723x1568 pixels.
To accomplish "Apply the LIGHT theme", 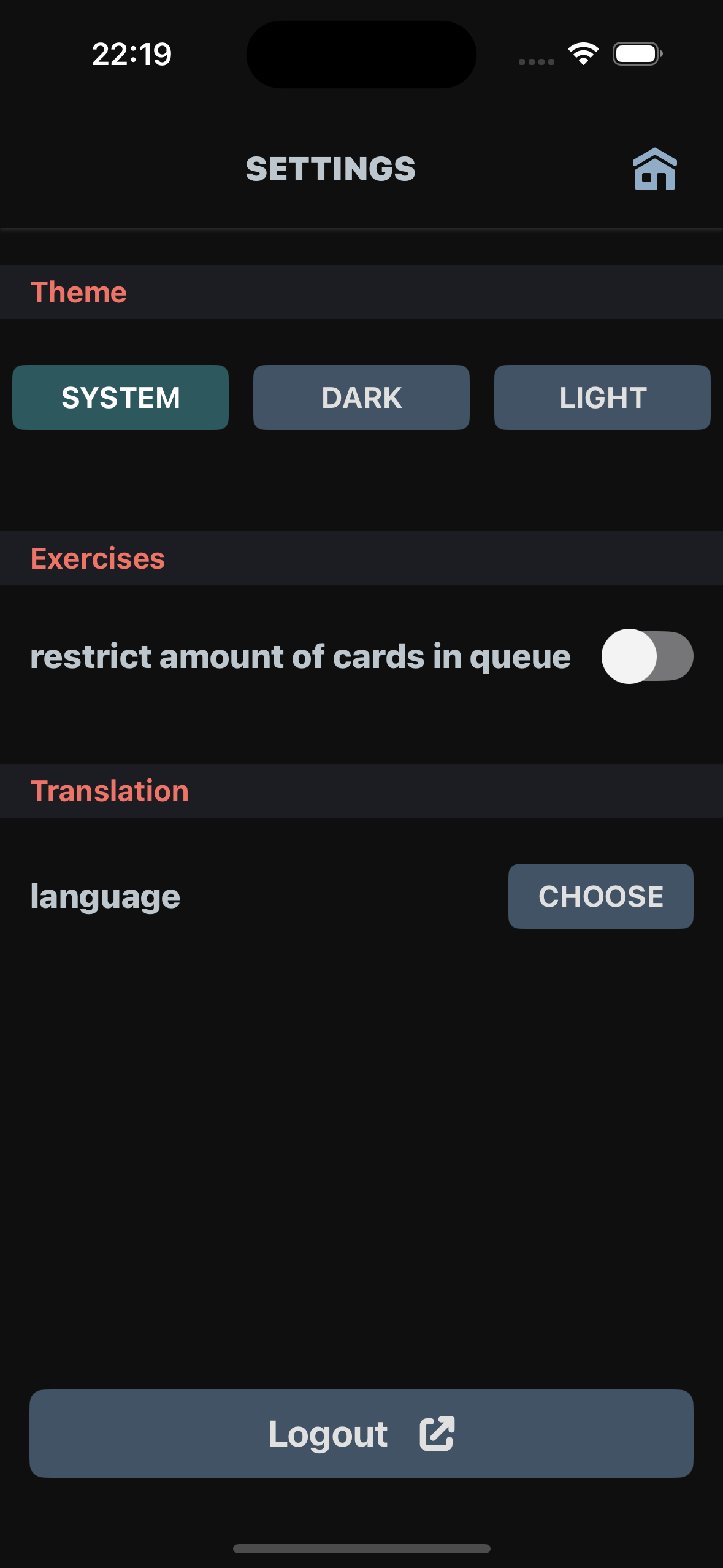I will tap(602, 397).
